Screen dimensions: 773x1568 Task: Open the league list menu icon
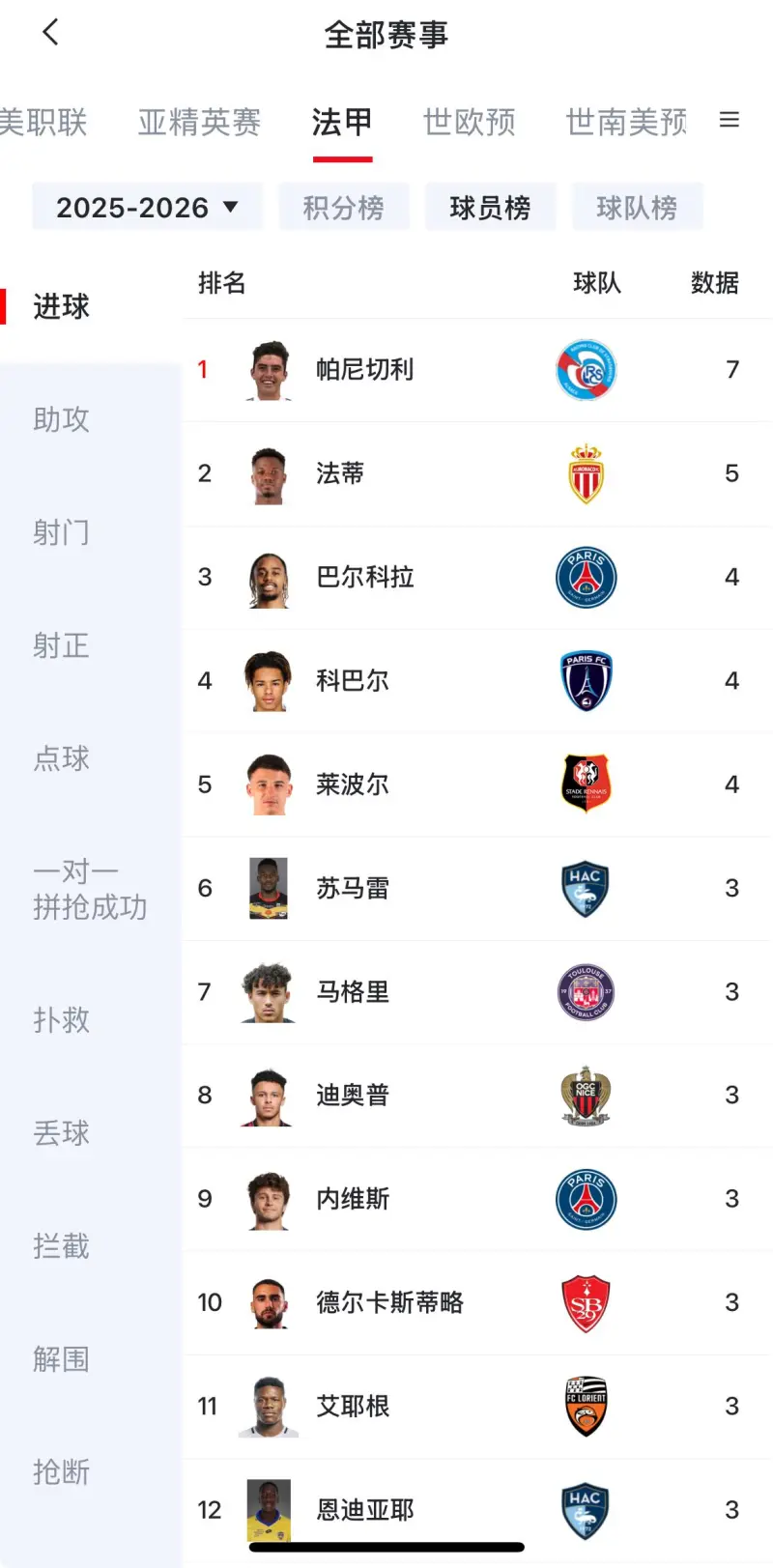[x=730, y=120]
